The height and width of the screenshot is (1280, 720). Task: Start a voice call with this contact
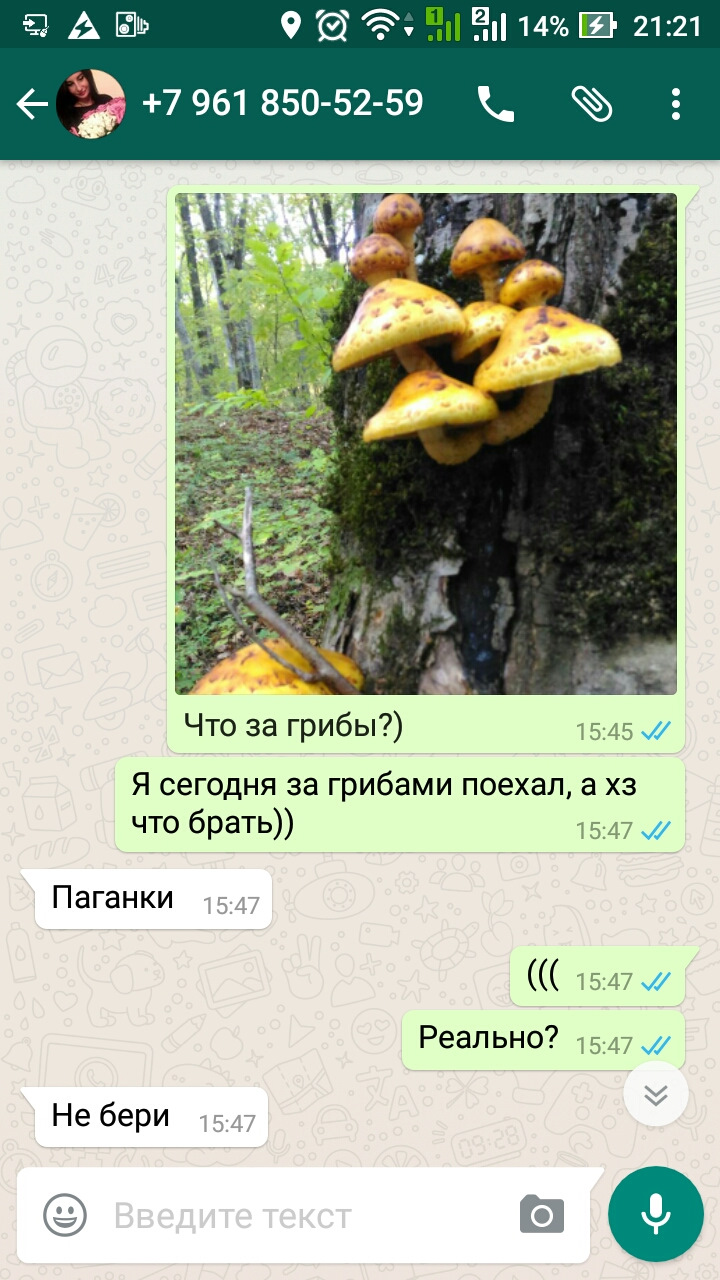(x=495, y=104)
